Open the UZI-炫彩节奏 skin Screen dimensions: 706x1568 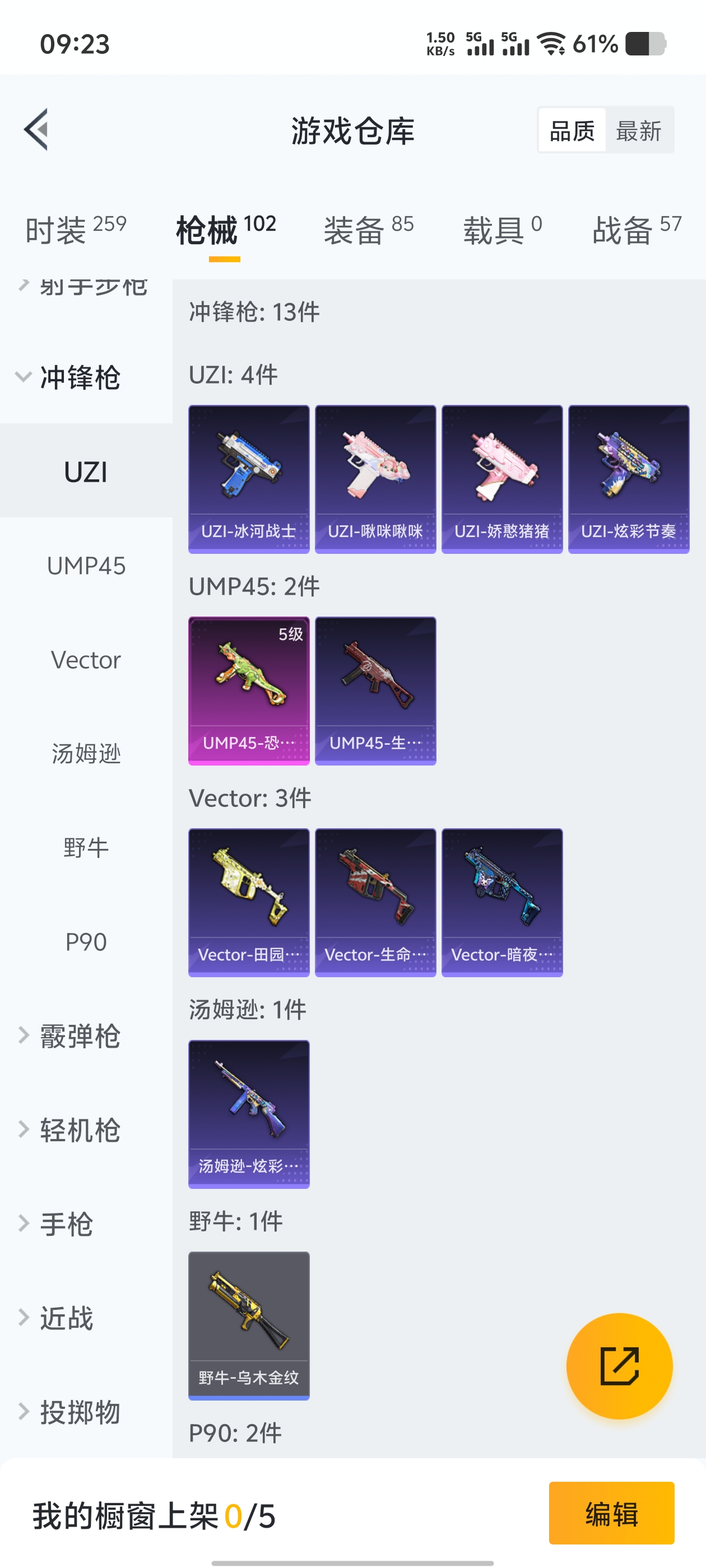[x=628, y=478]
